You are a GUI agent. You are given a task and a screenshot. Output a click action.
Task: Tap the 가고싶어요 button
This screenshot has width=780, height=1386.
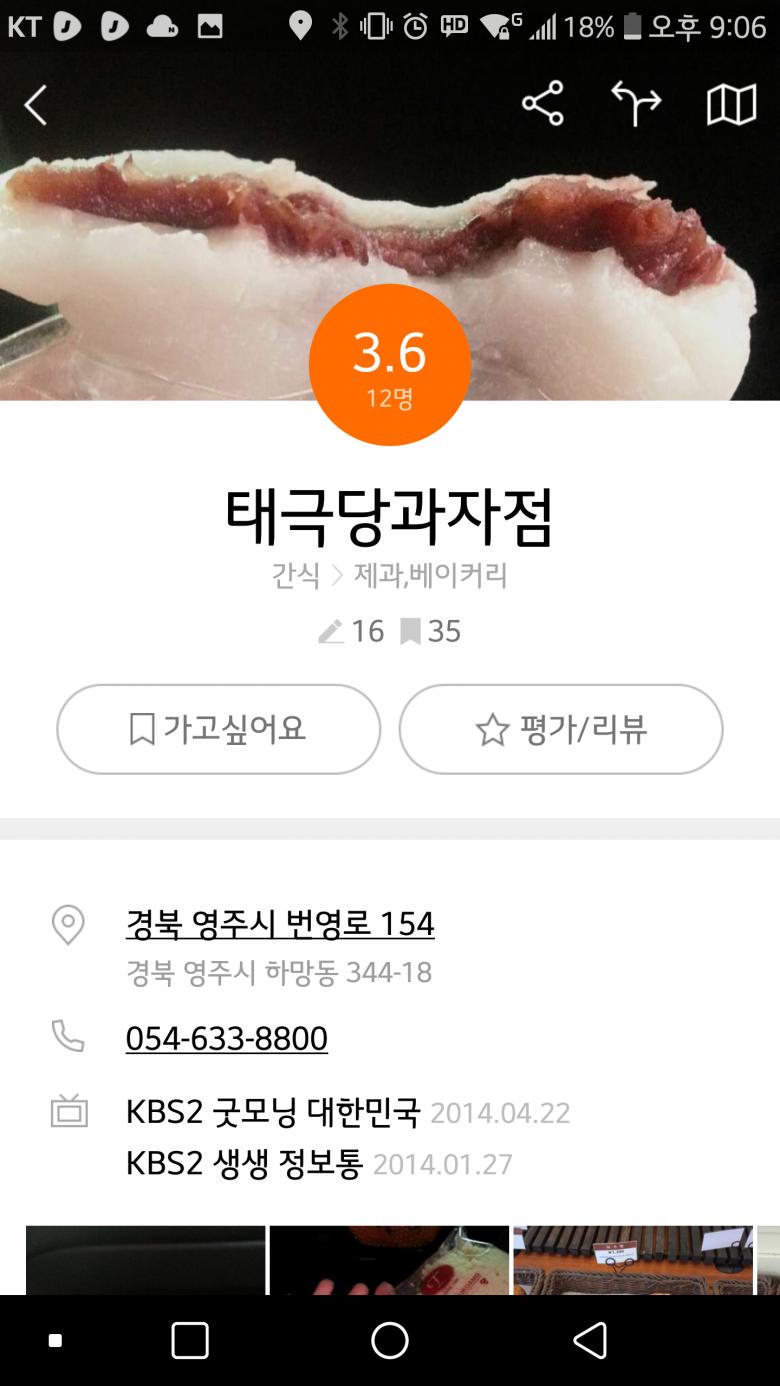(x=219, y=729)
